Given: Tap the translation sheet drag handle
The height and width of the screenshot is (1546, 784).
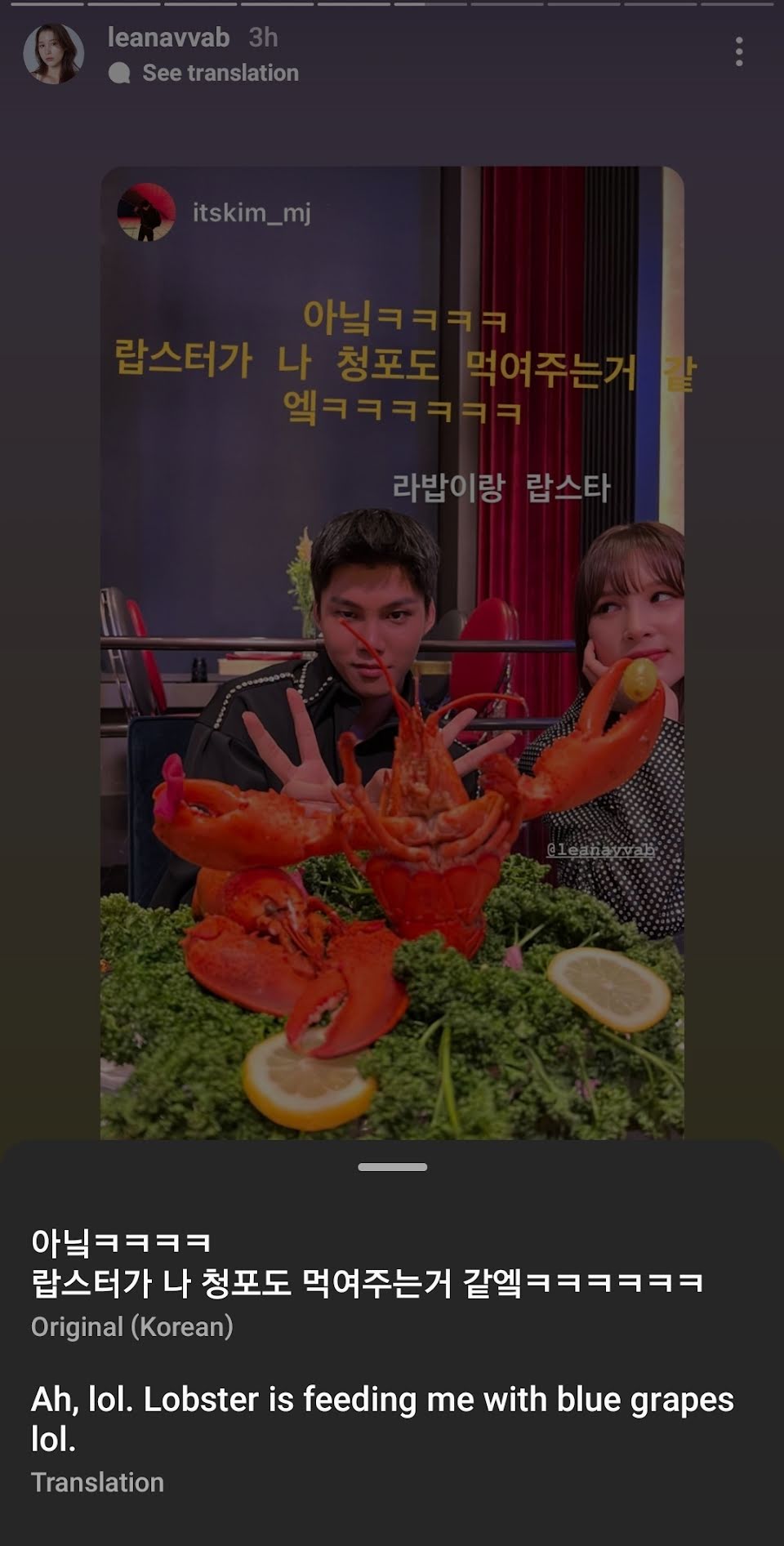Looking at the screenshot, I should tap(392, 1167).
